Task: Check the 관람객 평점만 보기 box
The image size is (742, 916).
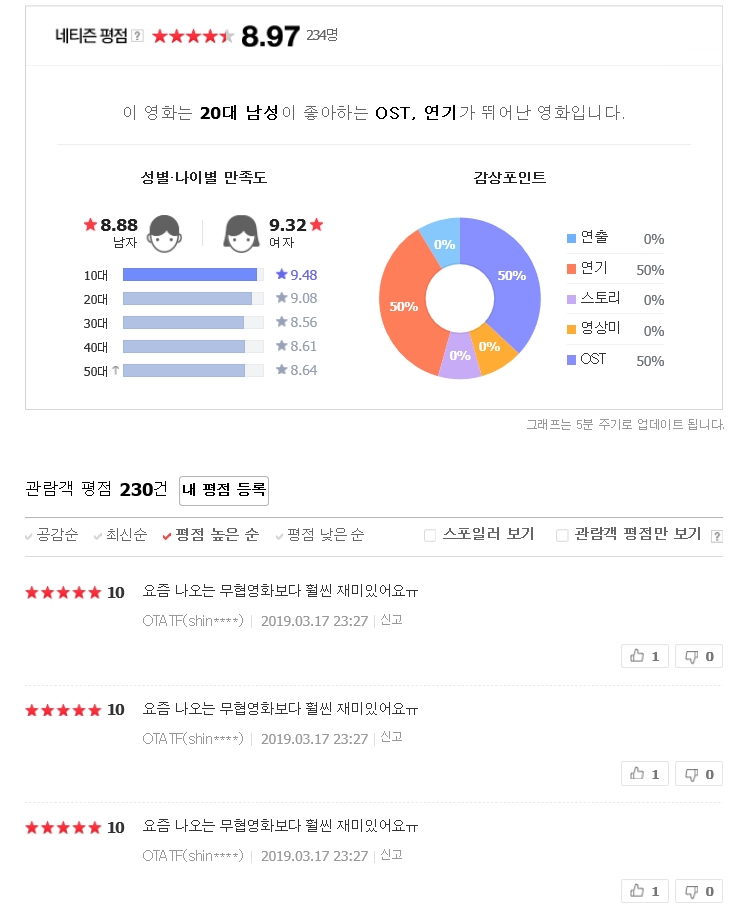Action: pos(562,535)
